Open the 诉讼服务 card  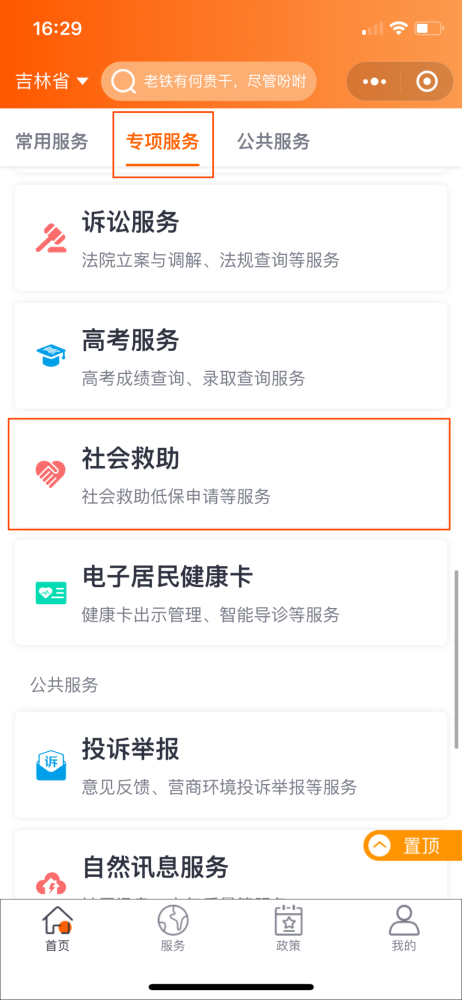click(x=231, y=238)
